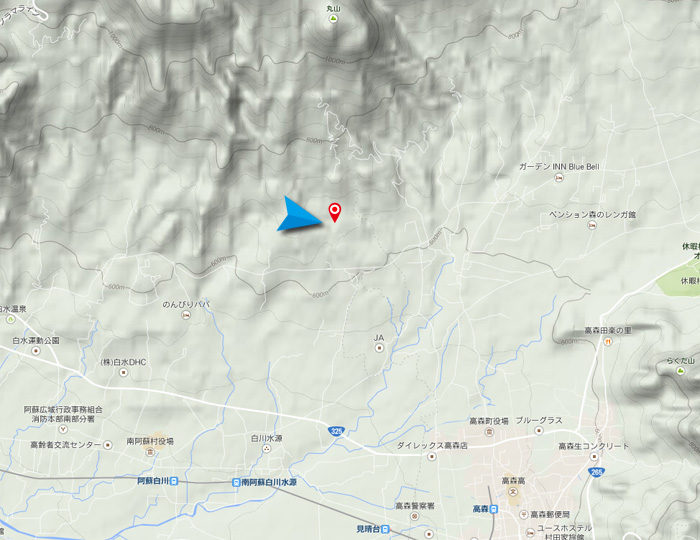Select the 阿蘇白川 station marker

[x=175, y=482]
